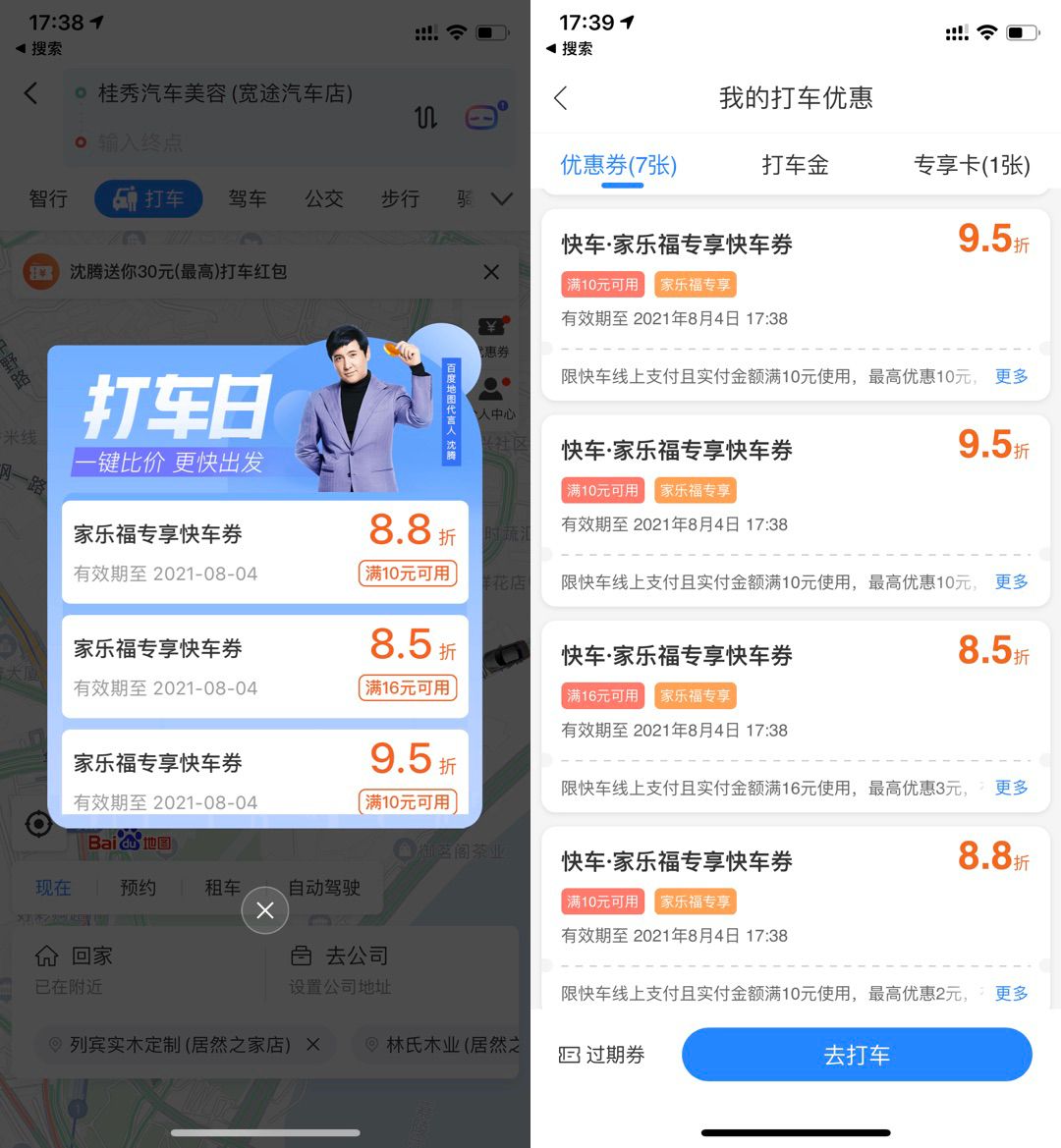
Task: Tap the swap origin and destination icon
Action: click(x=424, y=116)
